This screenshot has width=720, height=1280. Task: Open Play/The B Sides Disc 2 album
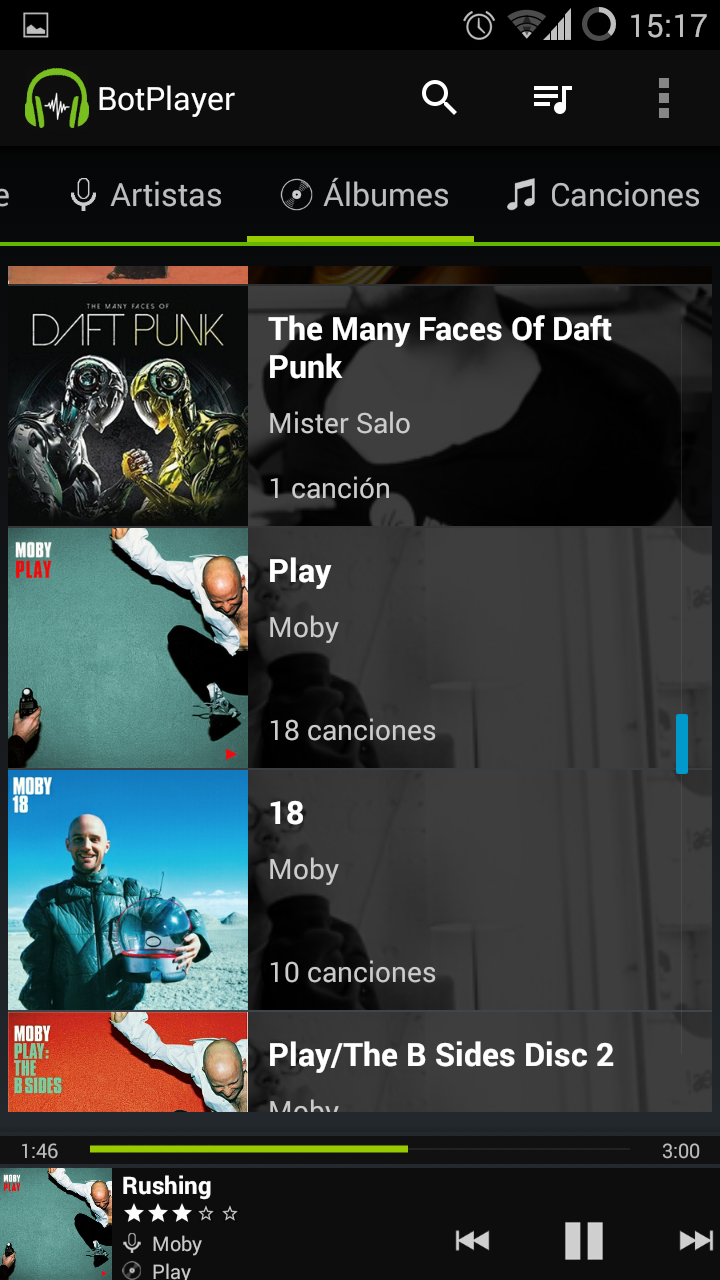(x=360, y=1062)
